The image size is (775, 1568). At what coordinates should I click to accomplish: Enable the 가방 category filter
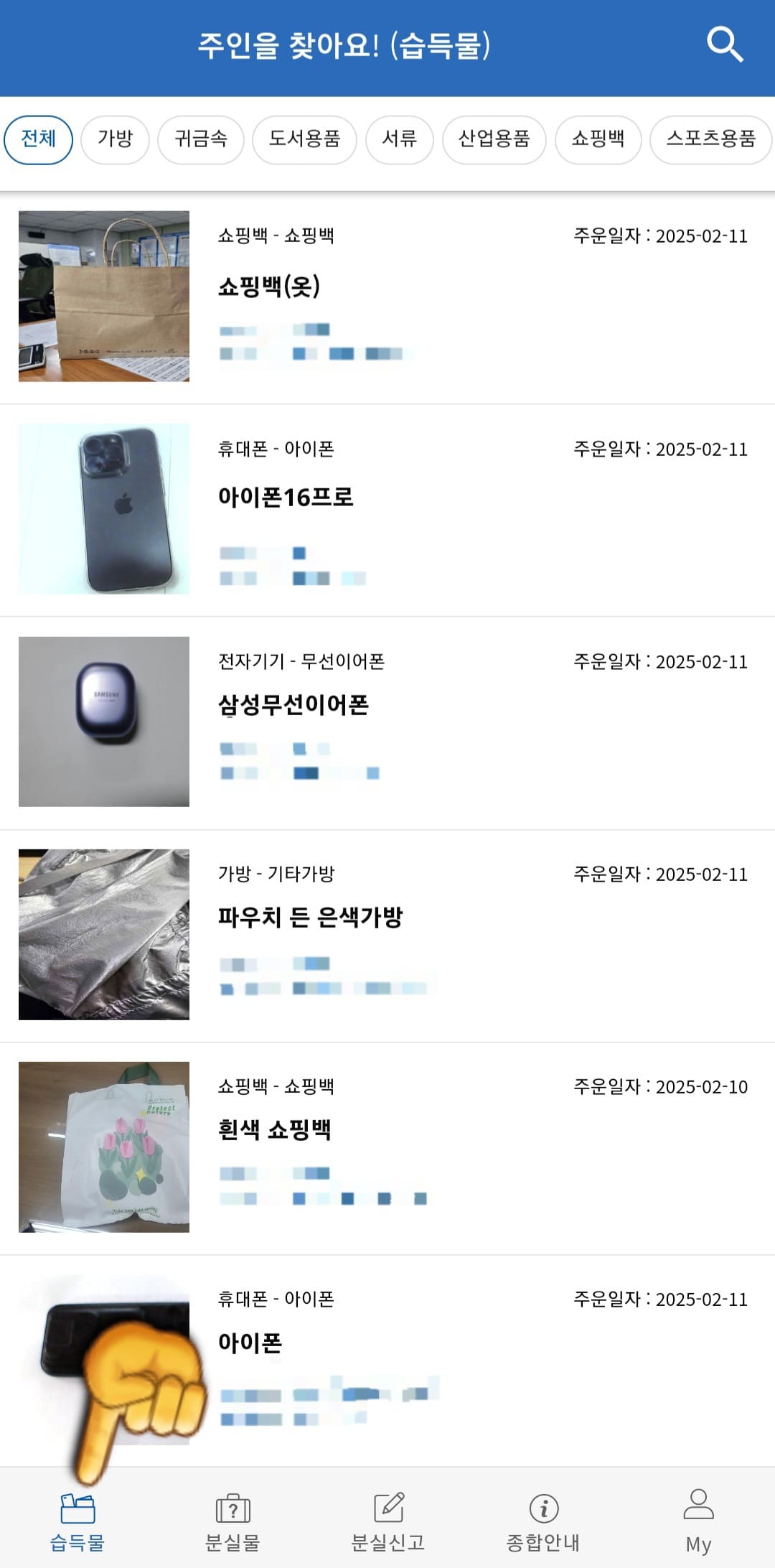tap(115, 140)
